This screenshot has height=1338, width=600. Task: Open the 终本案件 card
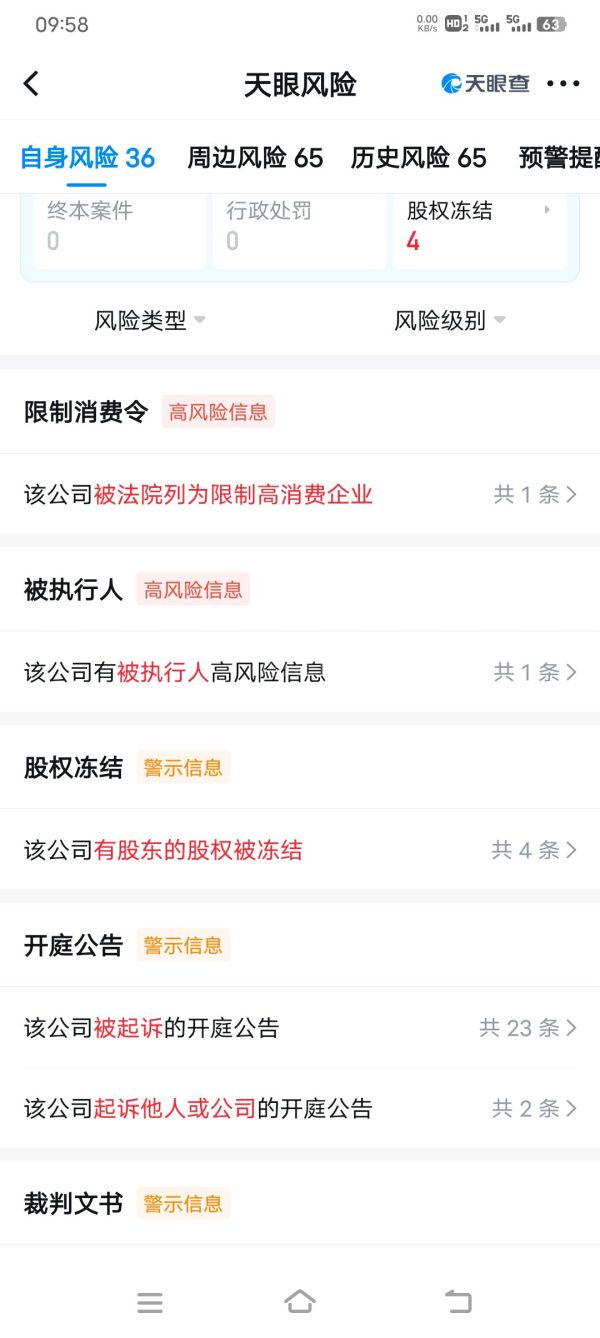tap(119, 229)
